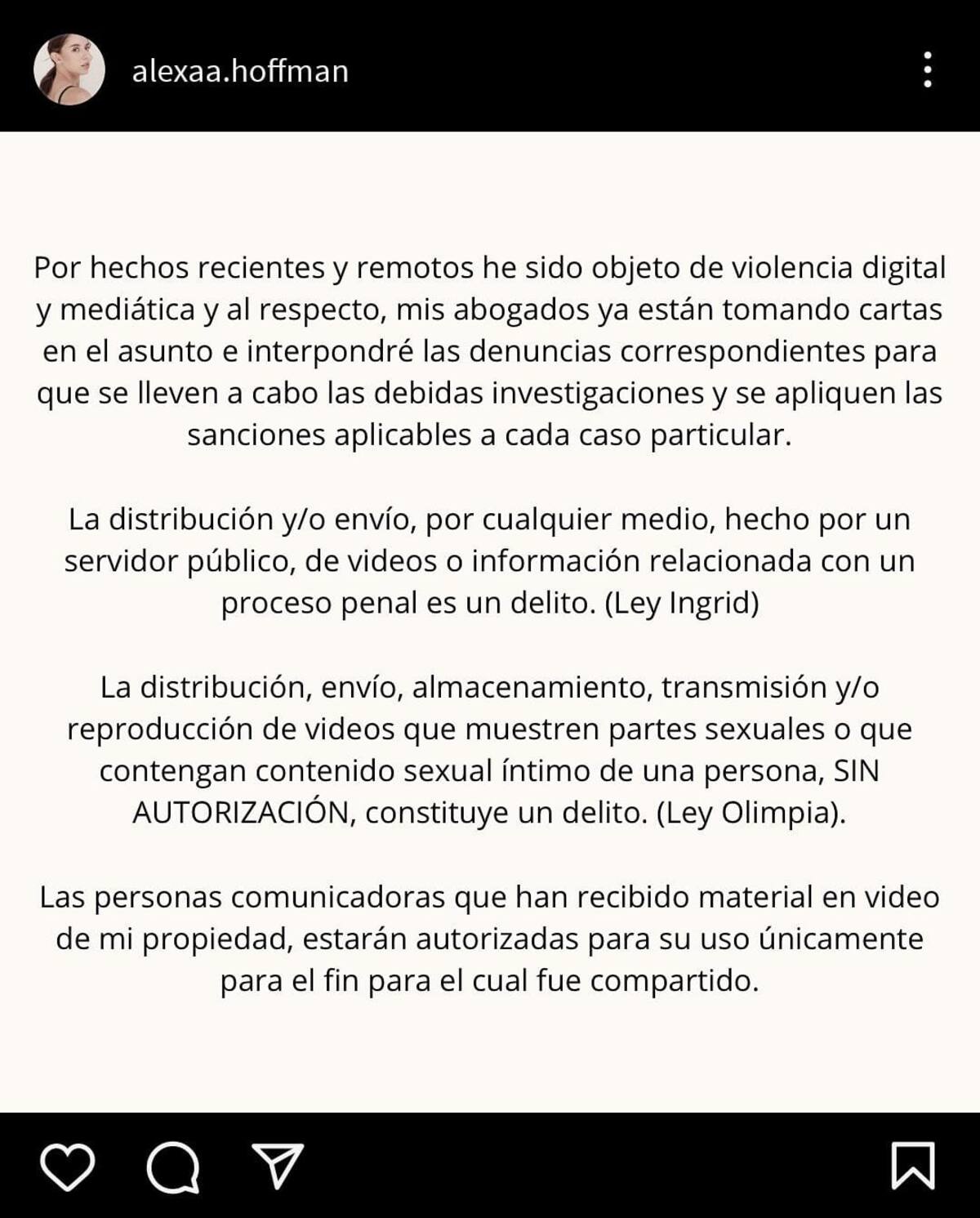The width and height of the screenshot is (980, 1218).
Task: Open comments with the speech bubble
Action: 172,1166
